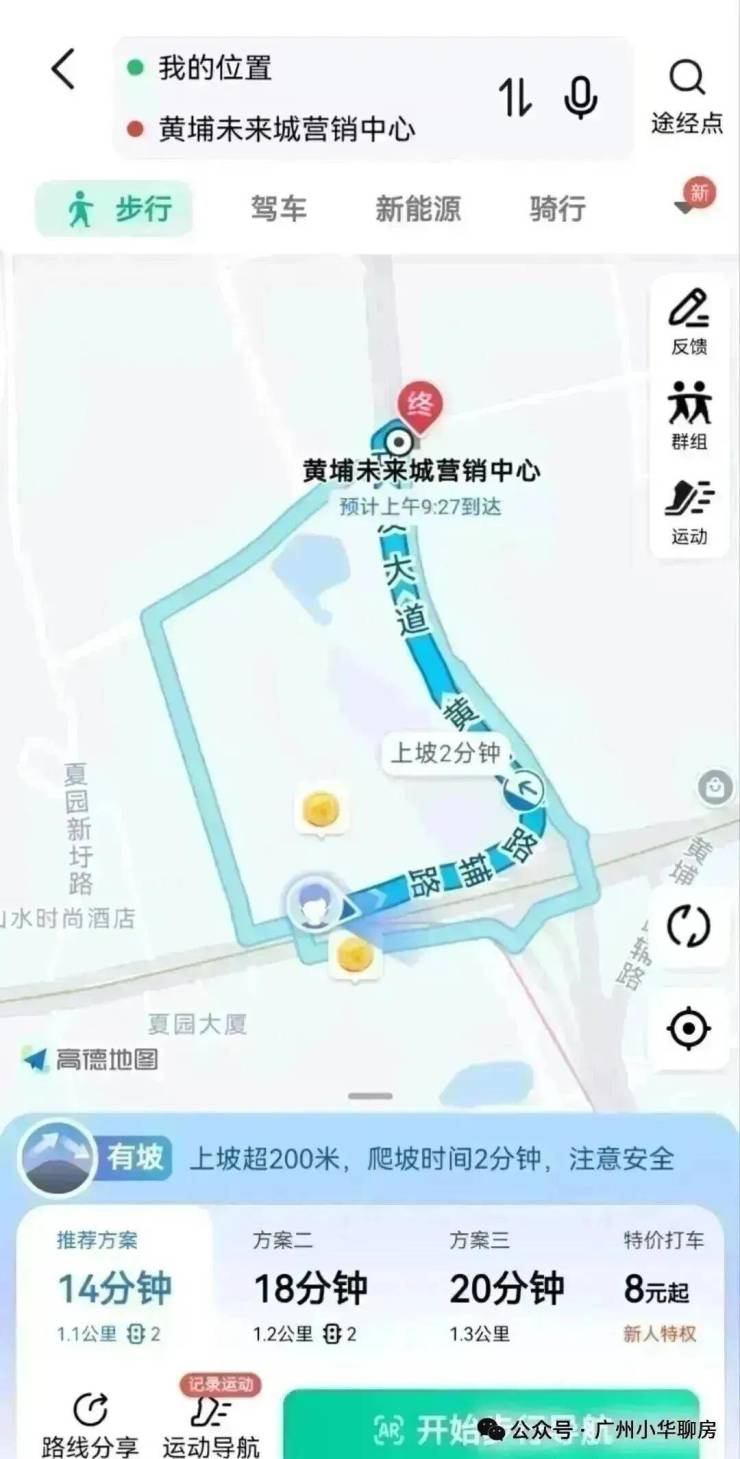Image resolution: width=740 pixels, height=1459 pixels.
Task: Choose 方案三 20分钟 route
Action: [506, 1286]
